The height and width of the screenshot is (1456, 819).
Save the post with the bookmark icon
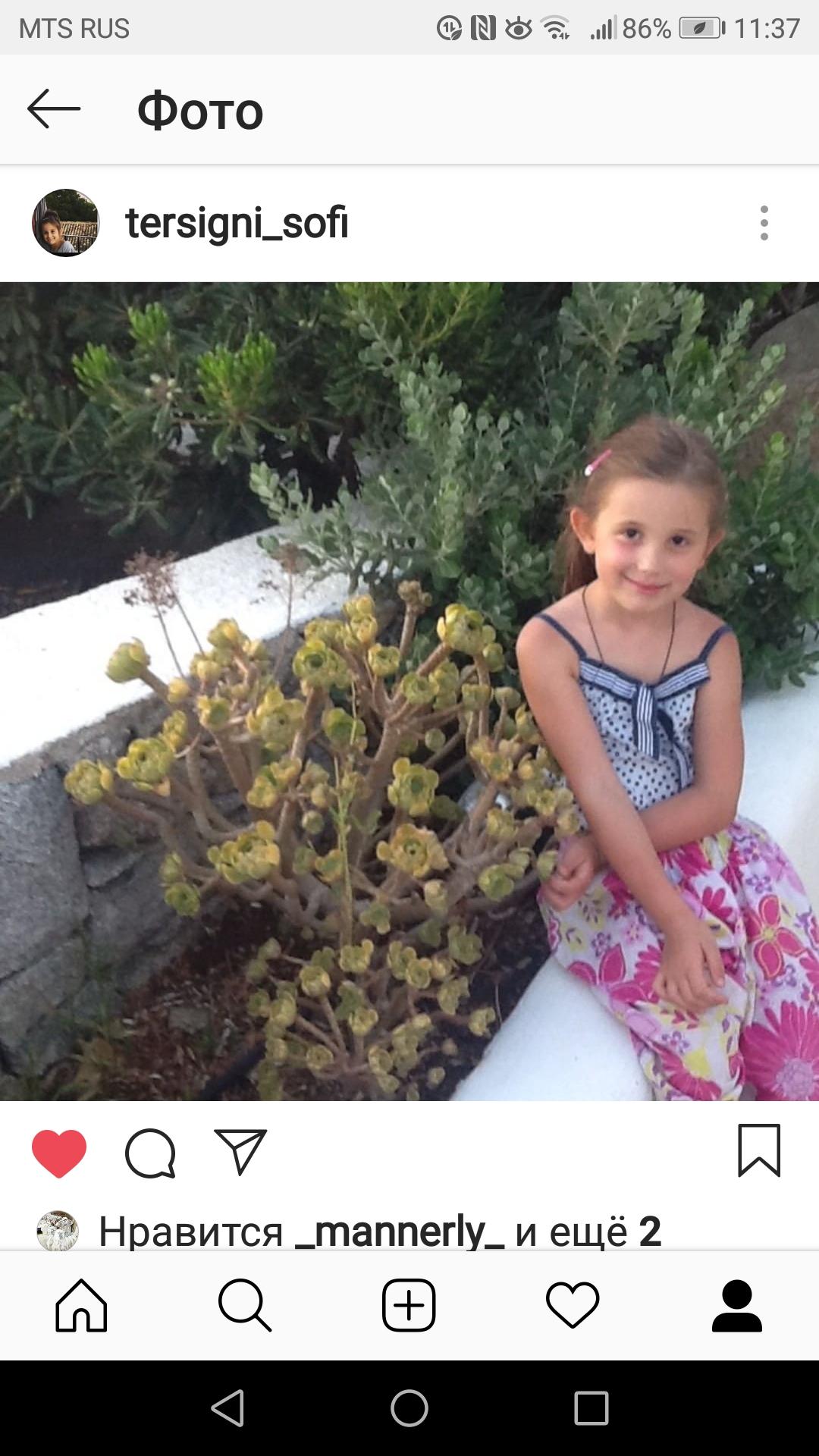(759, 1150)
